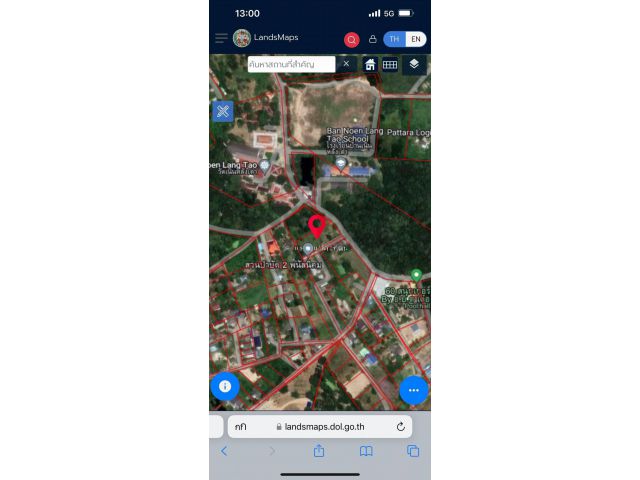
Task: Switch language to TH
Action: tap(395, 39)
